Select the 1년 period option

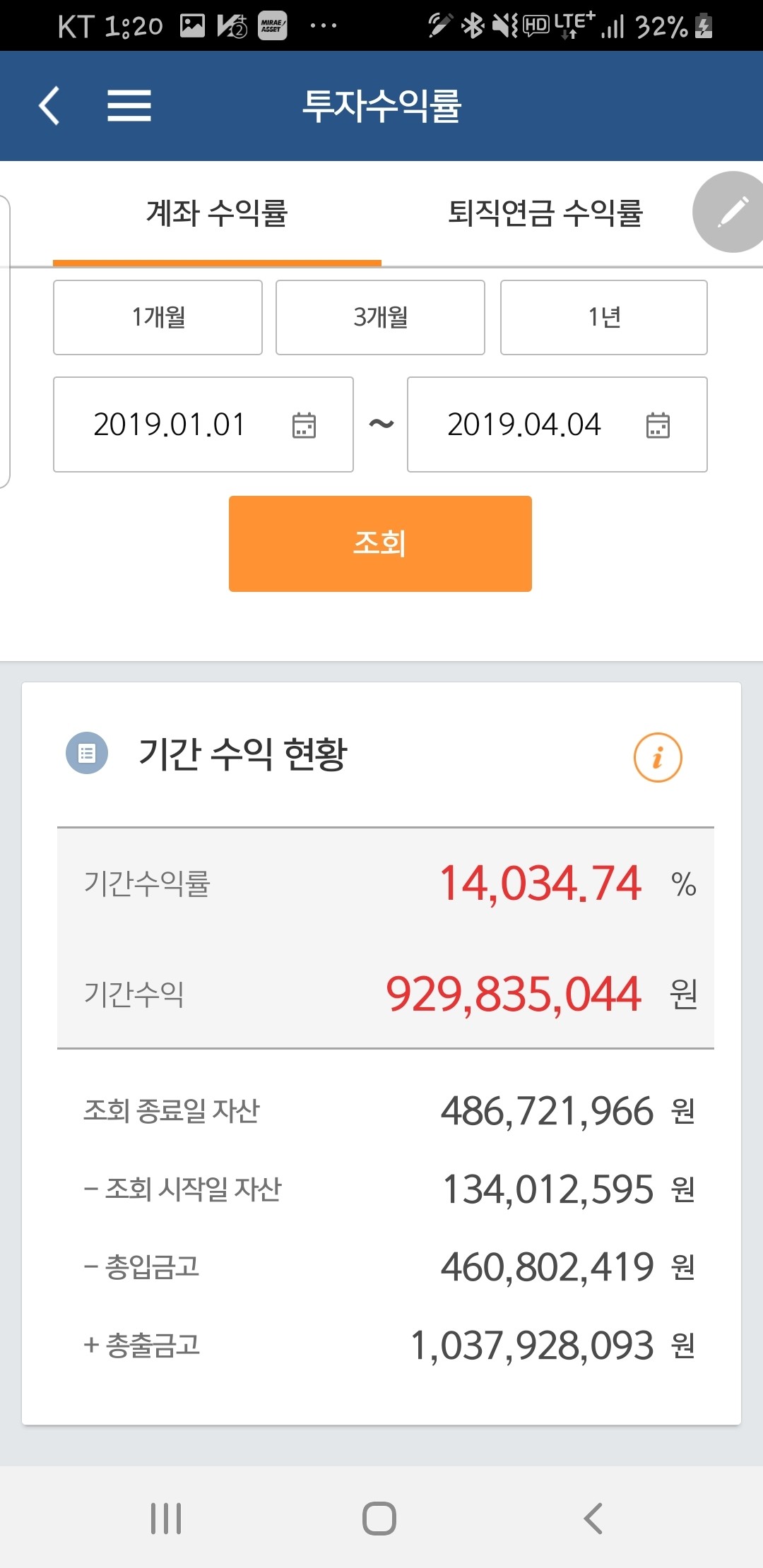[603, 317]
